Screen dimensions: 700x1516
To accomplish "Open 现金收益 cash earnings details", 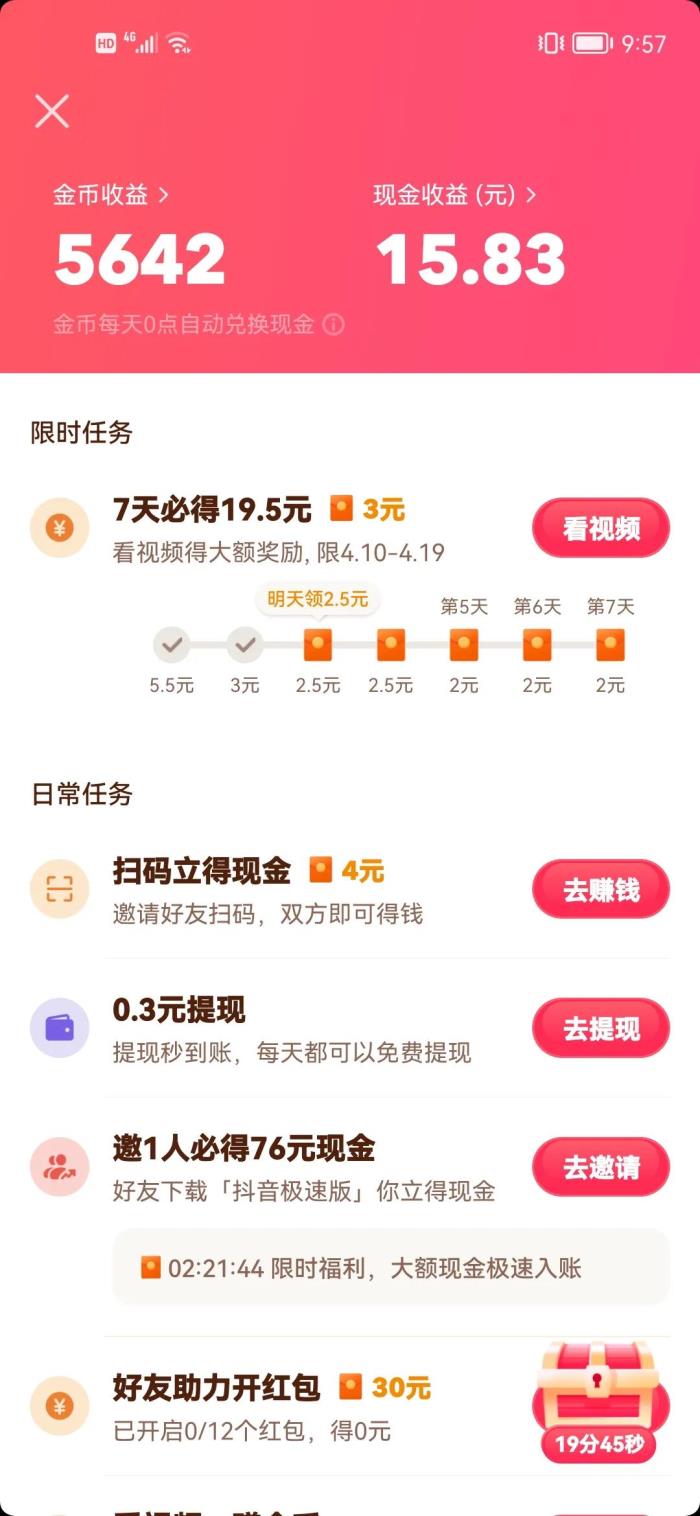I will (x=455, y=196).
